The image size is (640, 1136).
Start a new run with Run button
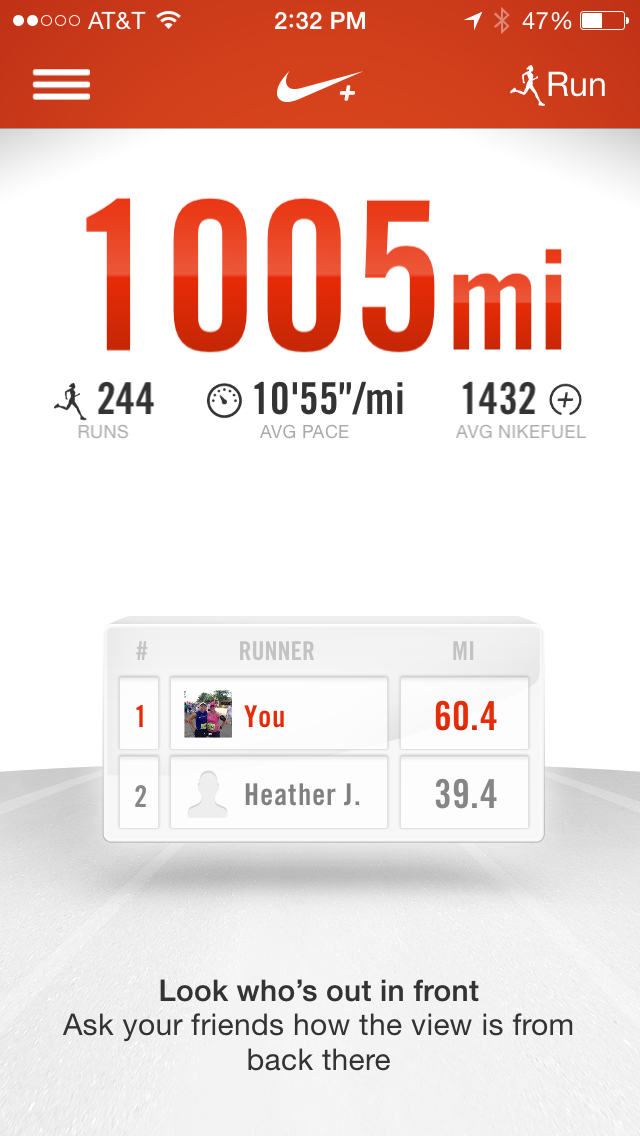(x=558, y=85)
